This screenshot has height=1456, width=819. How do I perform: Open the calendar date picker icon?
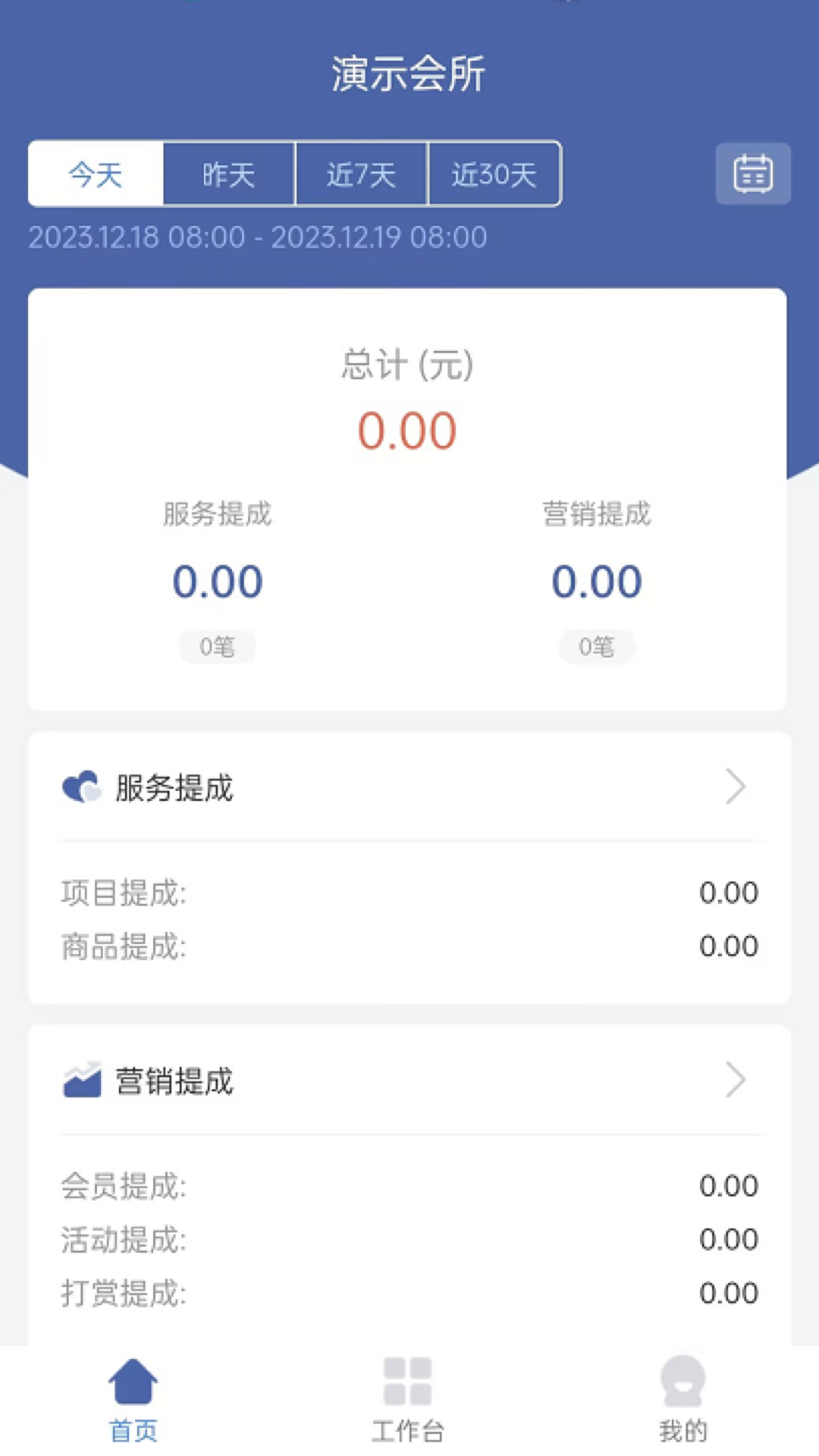753,174
